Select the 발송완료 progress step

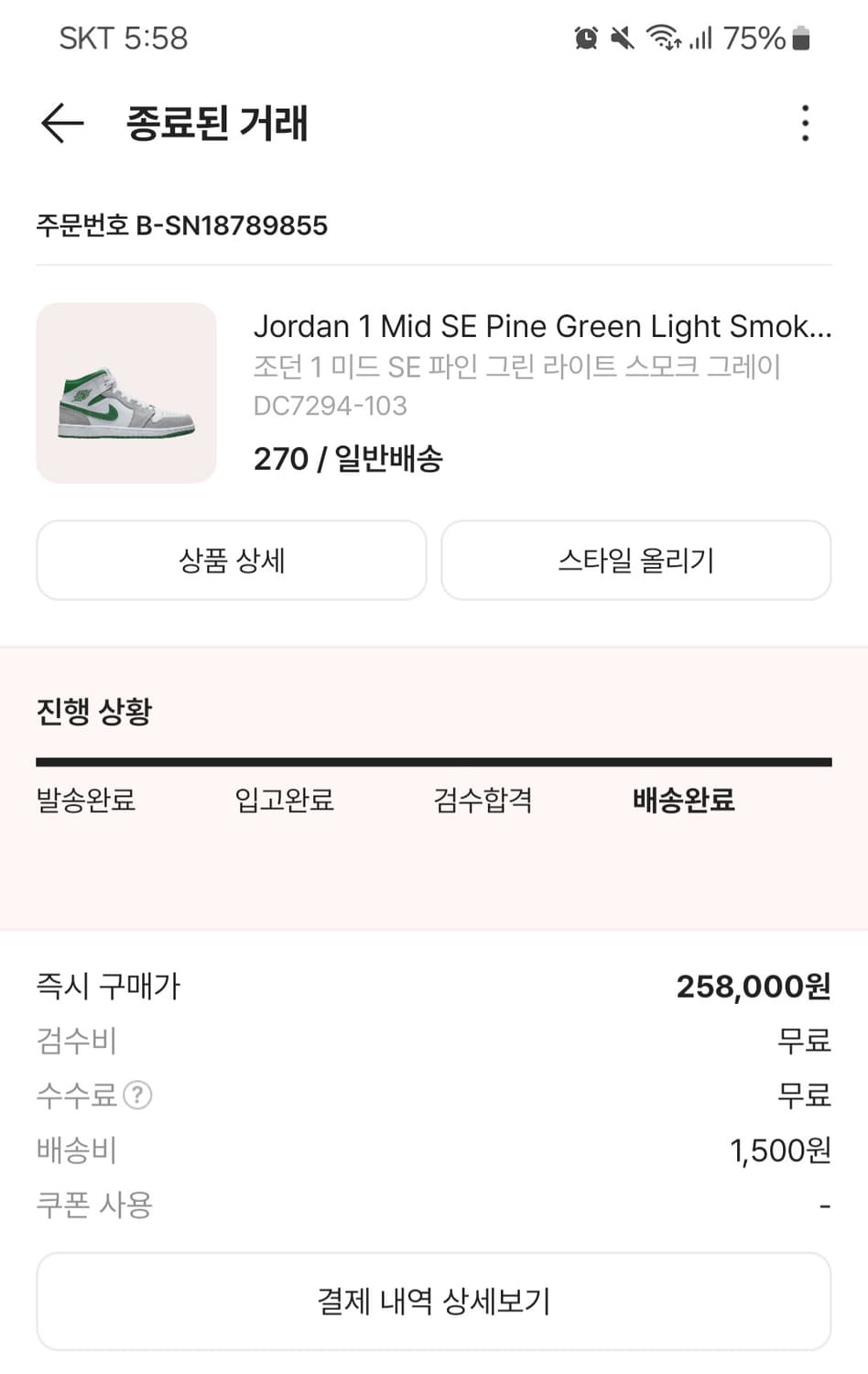(x=84, y=801)
